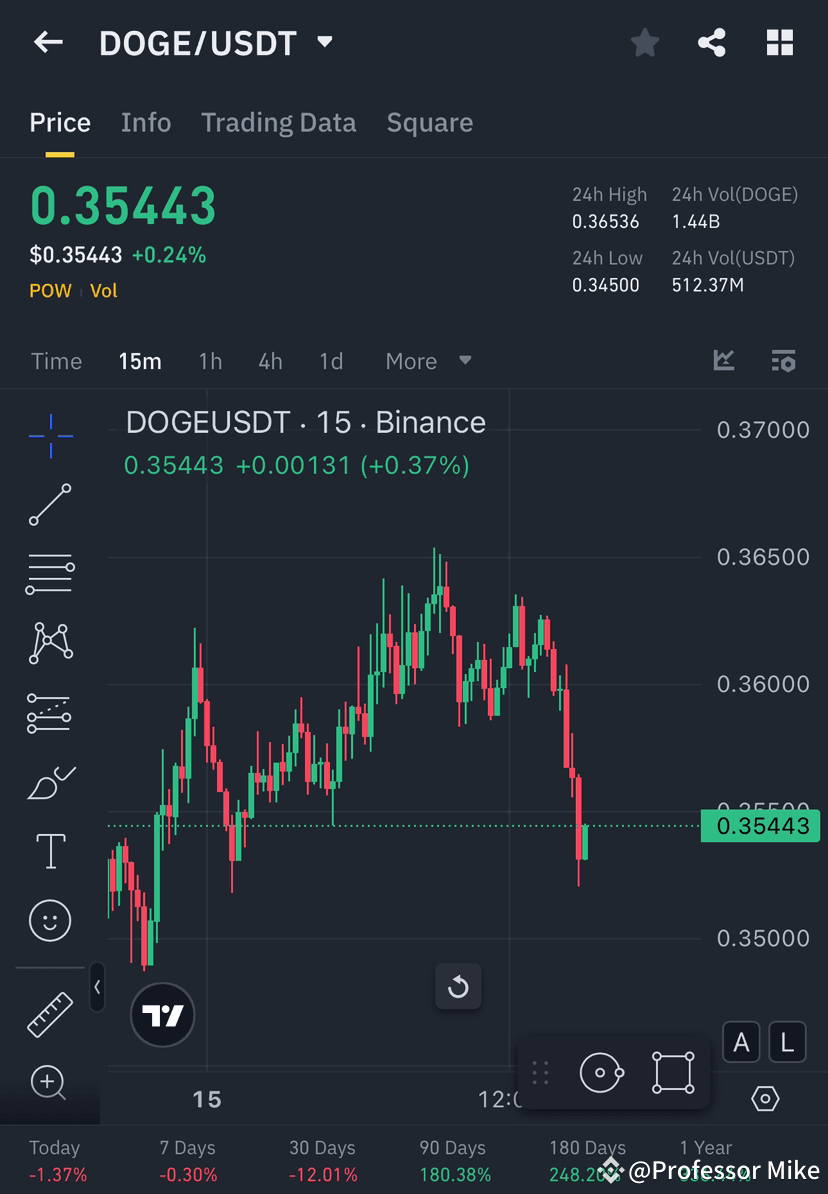The height and width of the screenshot is (1194, 828).
Task: Select the trend line drawing tool
Action: pyautogui.click(x=50, y=505)
